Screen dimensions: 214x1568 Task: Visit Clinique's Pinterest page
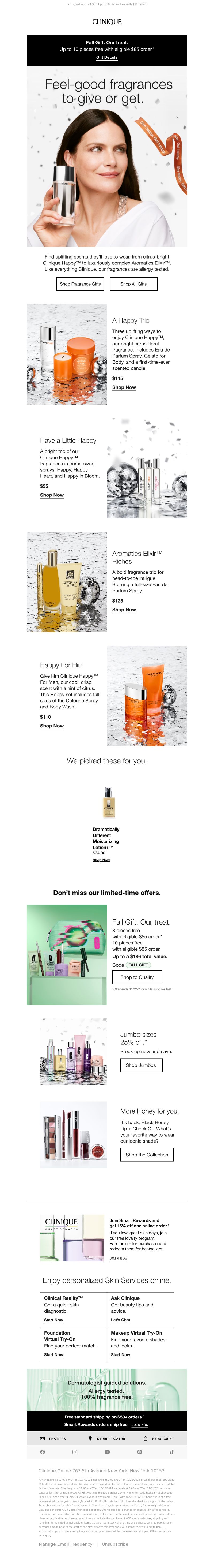pyautogui.click(x=139, y=1452)
